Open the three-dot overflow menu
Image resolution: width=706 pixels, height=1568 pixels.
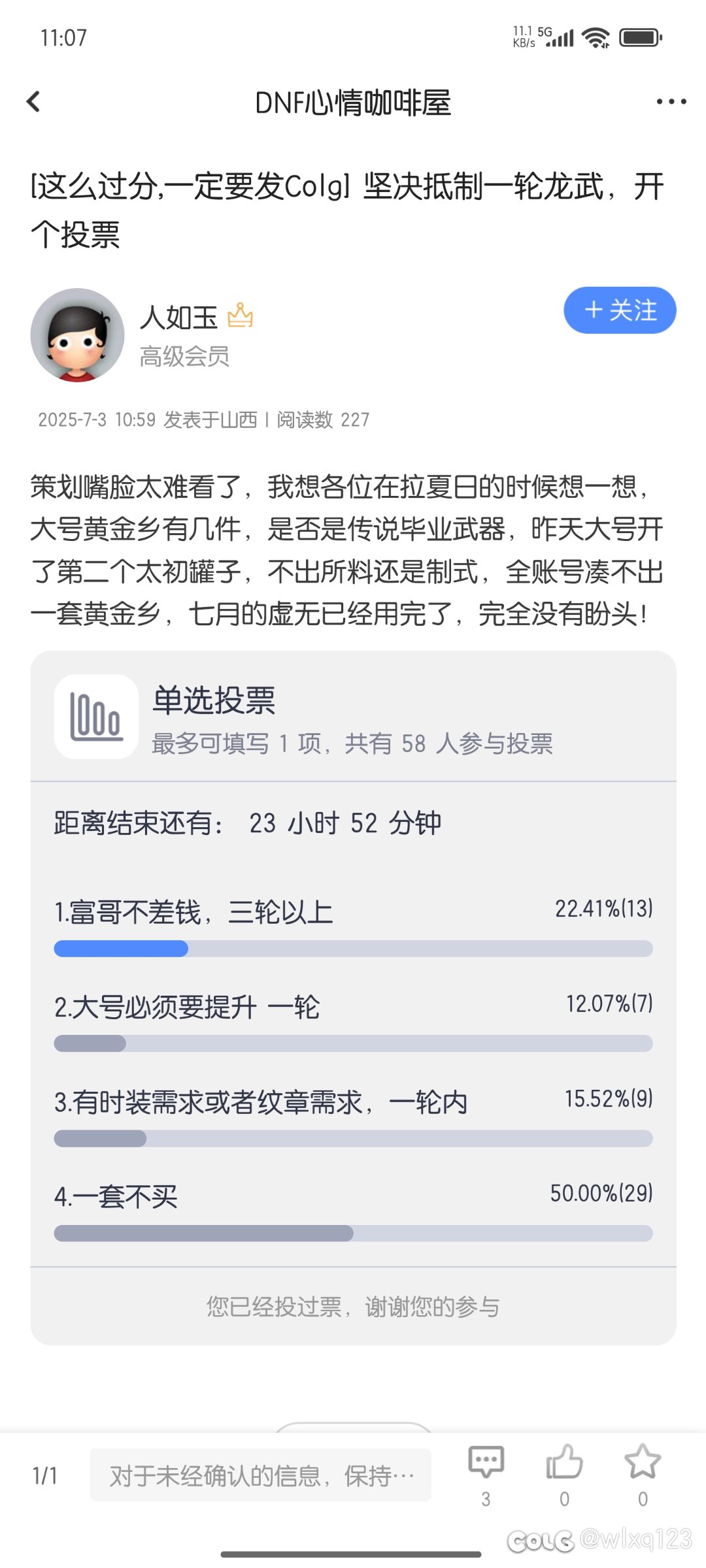(x=671, y=102)
